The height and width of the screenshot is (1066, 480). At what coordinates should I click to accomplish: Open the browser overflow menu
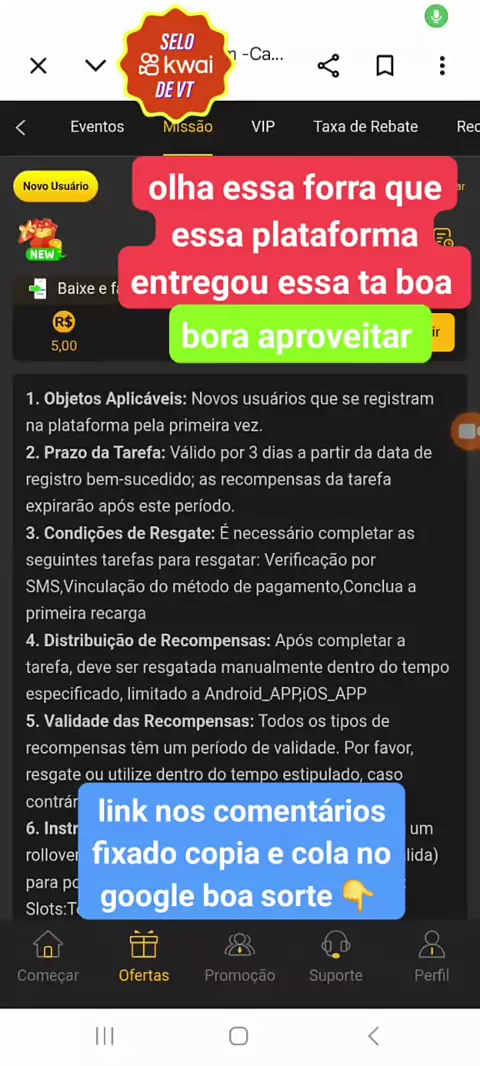[442, 66]
